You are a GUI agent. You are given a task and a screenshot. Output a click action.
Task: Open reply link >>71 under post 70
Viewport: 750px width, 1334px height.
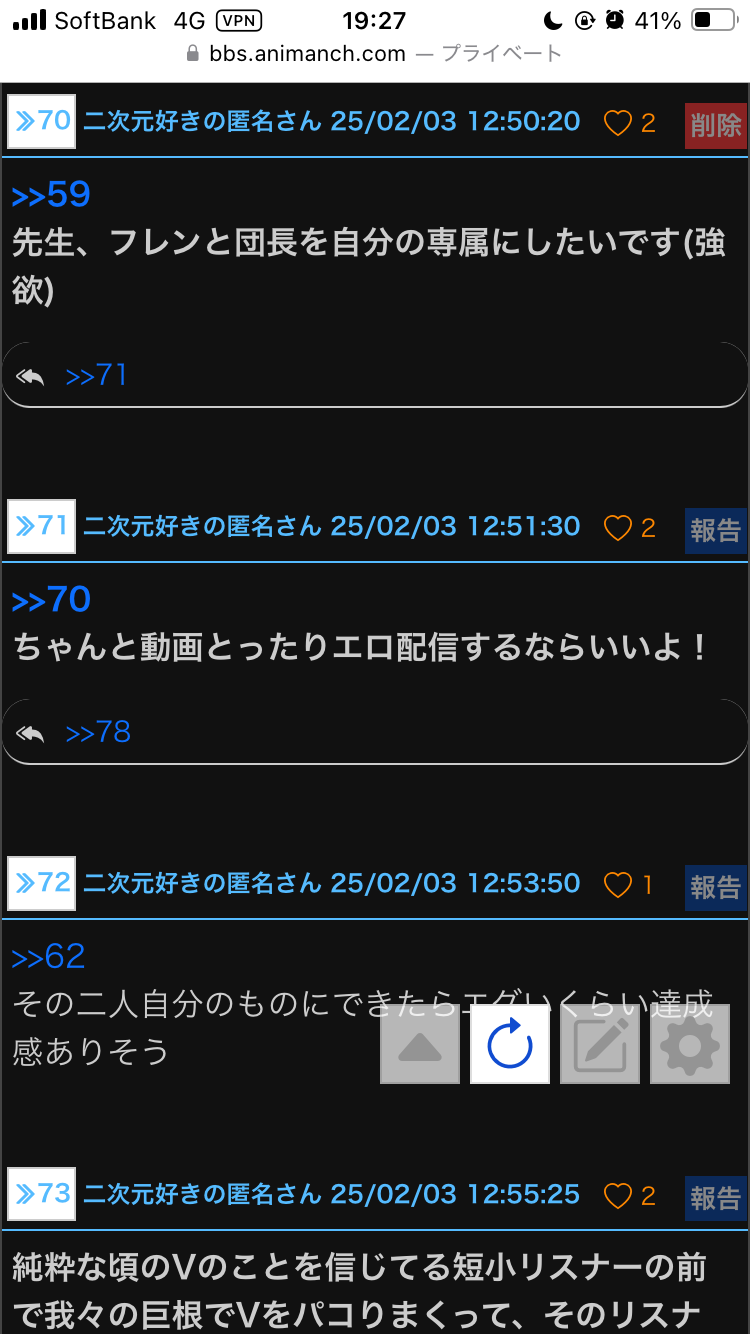[96, 376]
